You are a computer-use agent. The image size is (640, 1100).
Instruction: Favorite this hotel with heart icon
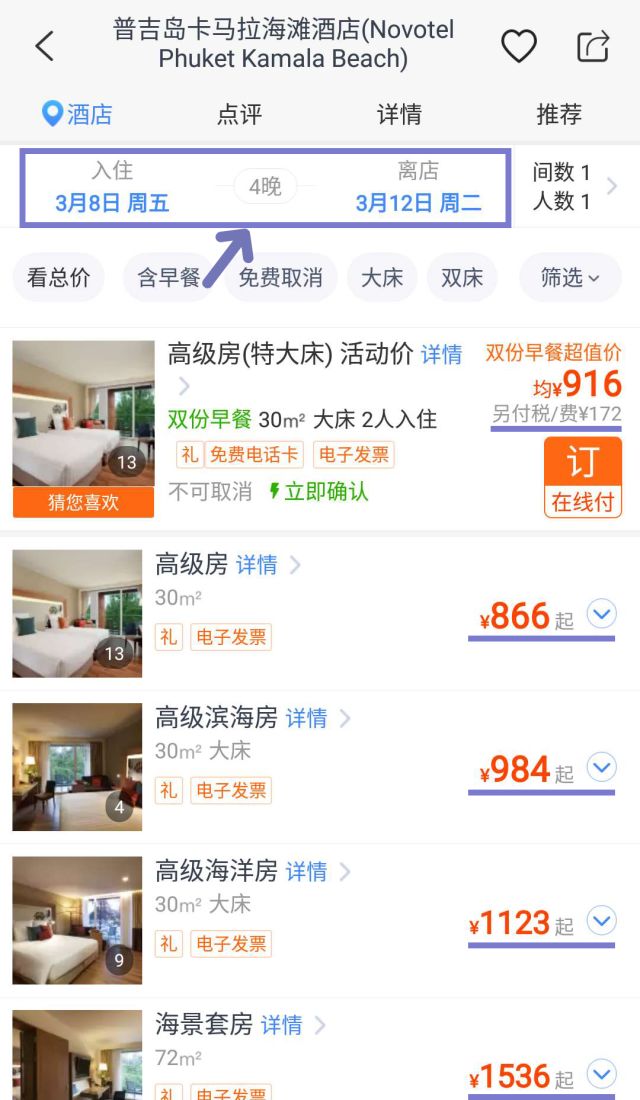[x=518, y=46]
